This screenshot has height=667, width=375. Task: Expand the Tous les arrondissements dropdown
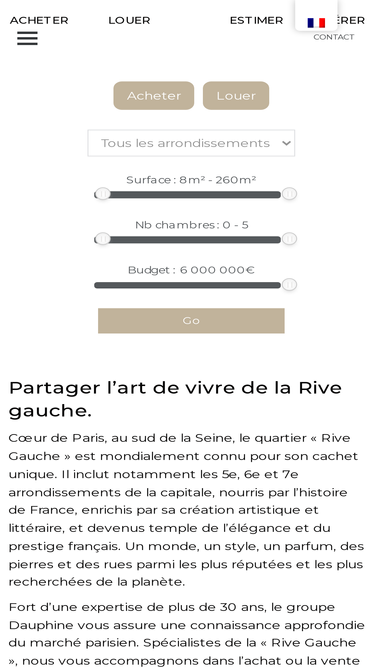click(191, 143)
